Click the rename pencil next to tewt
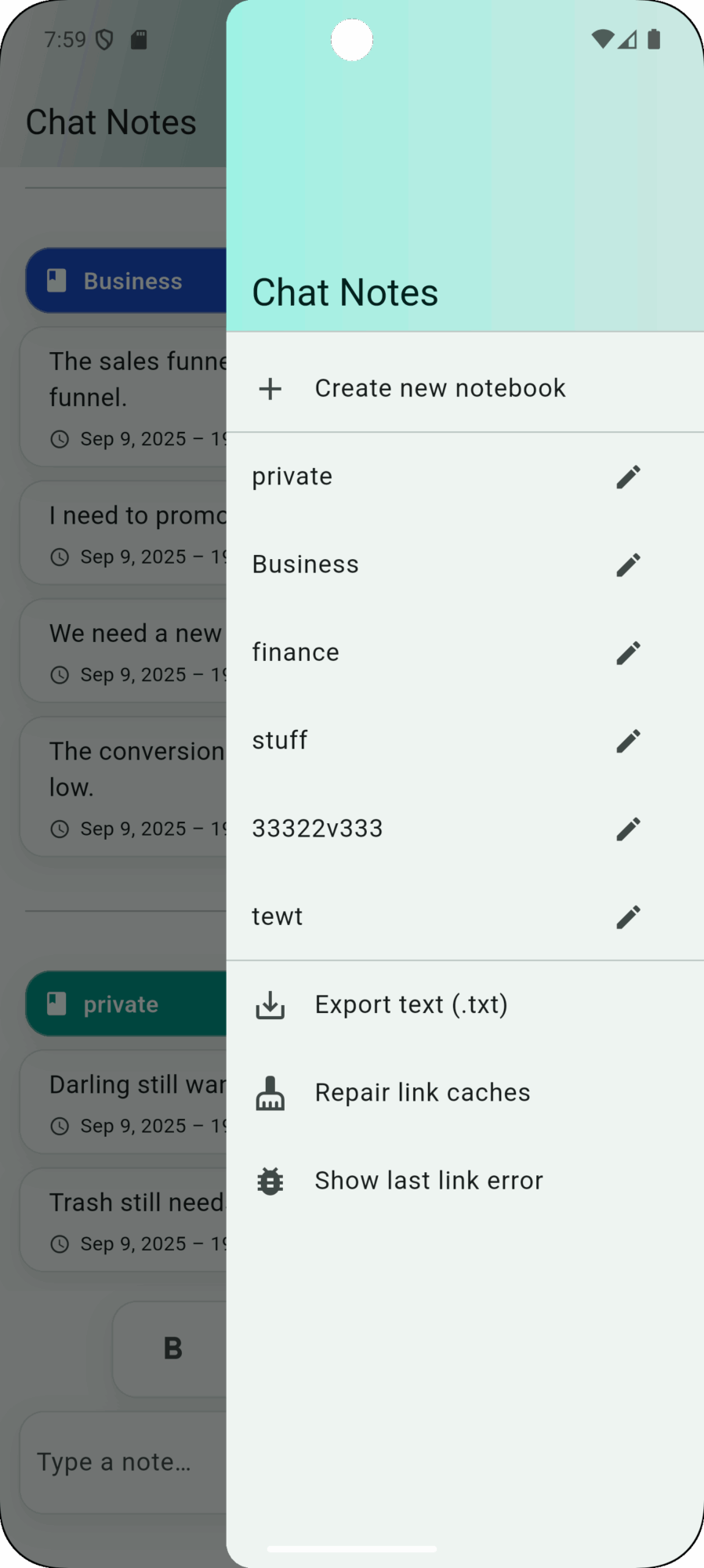 click(x=628, y=916)
